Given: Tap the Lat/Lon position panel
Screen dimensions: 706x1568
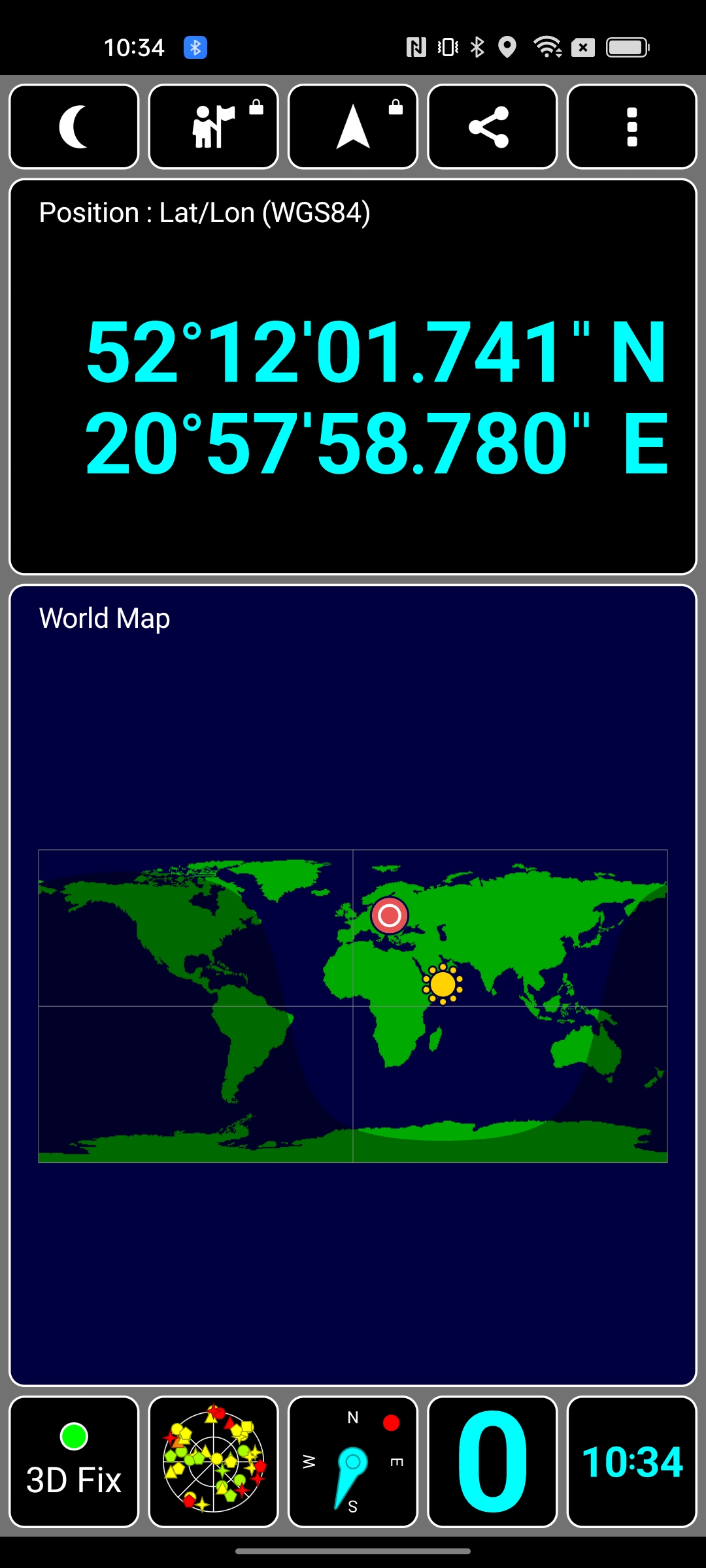Looking at the screenshot, I should coord(353,377).
